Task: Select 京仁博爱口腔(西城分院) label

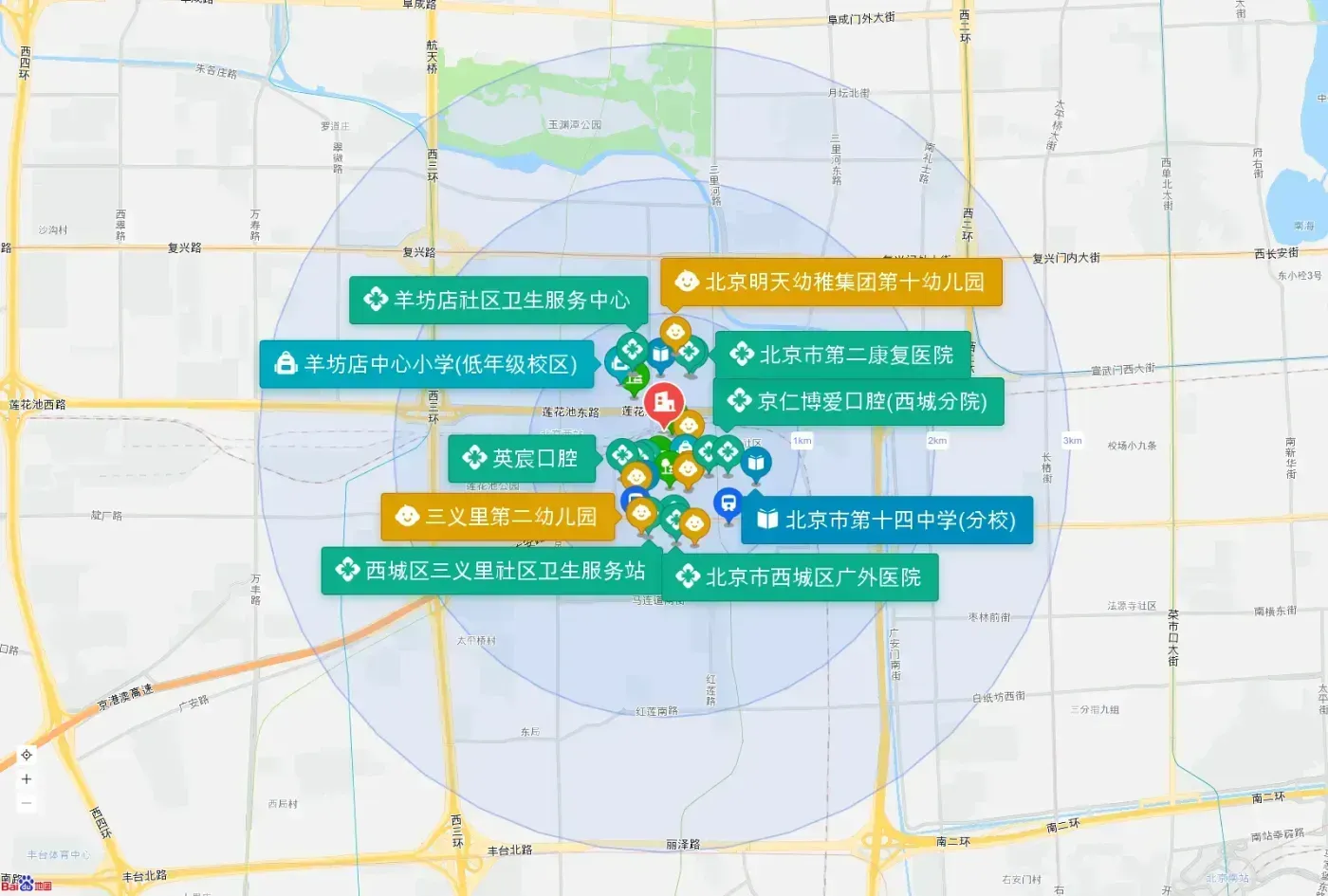Action: click(x=858, y=401)
